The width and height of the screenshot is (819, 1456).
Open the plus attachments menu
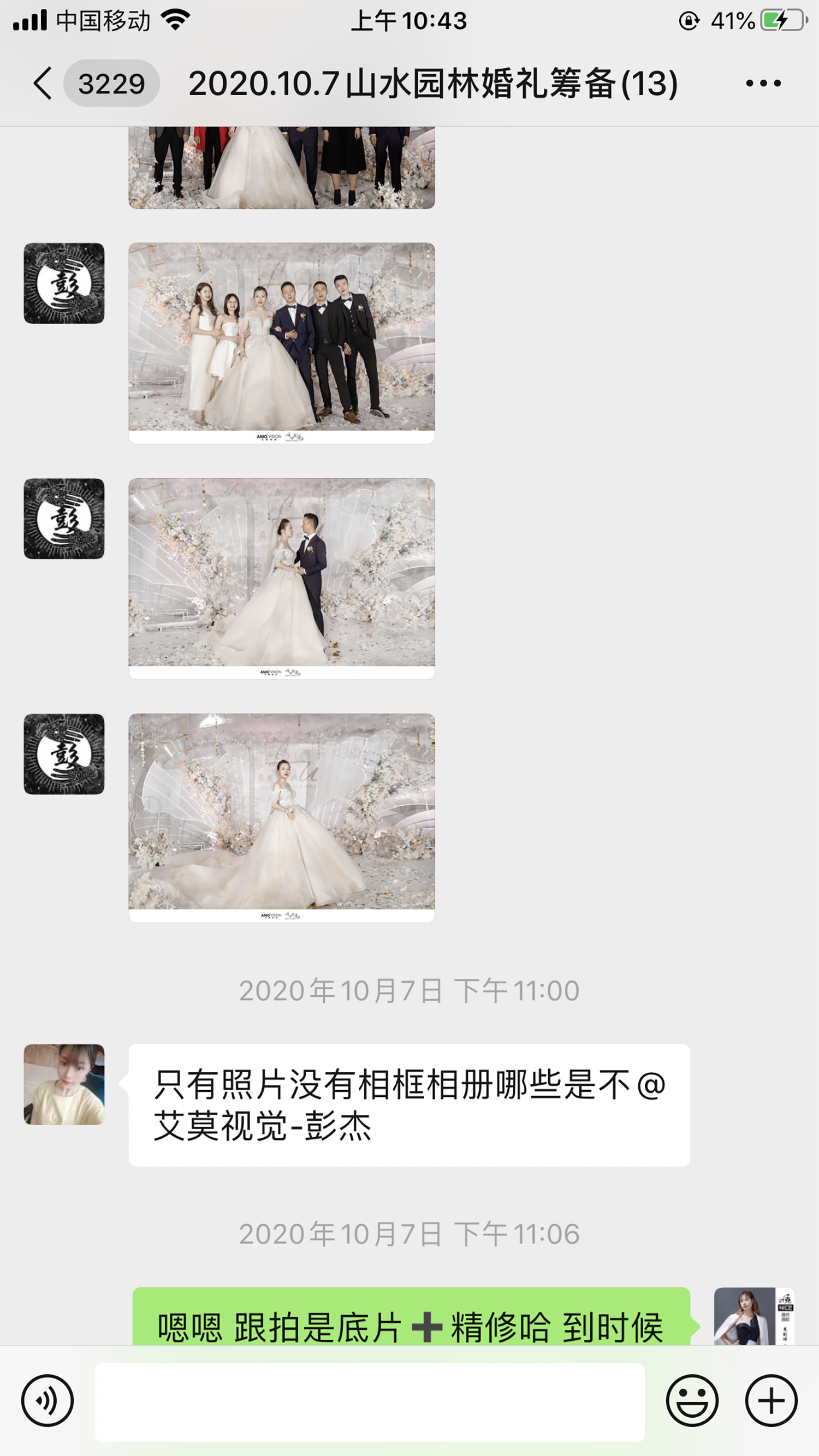coord(771,1401)
